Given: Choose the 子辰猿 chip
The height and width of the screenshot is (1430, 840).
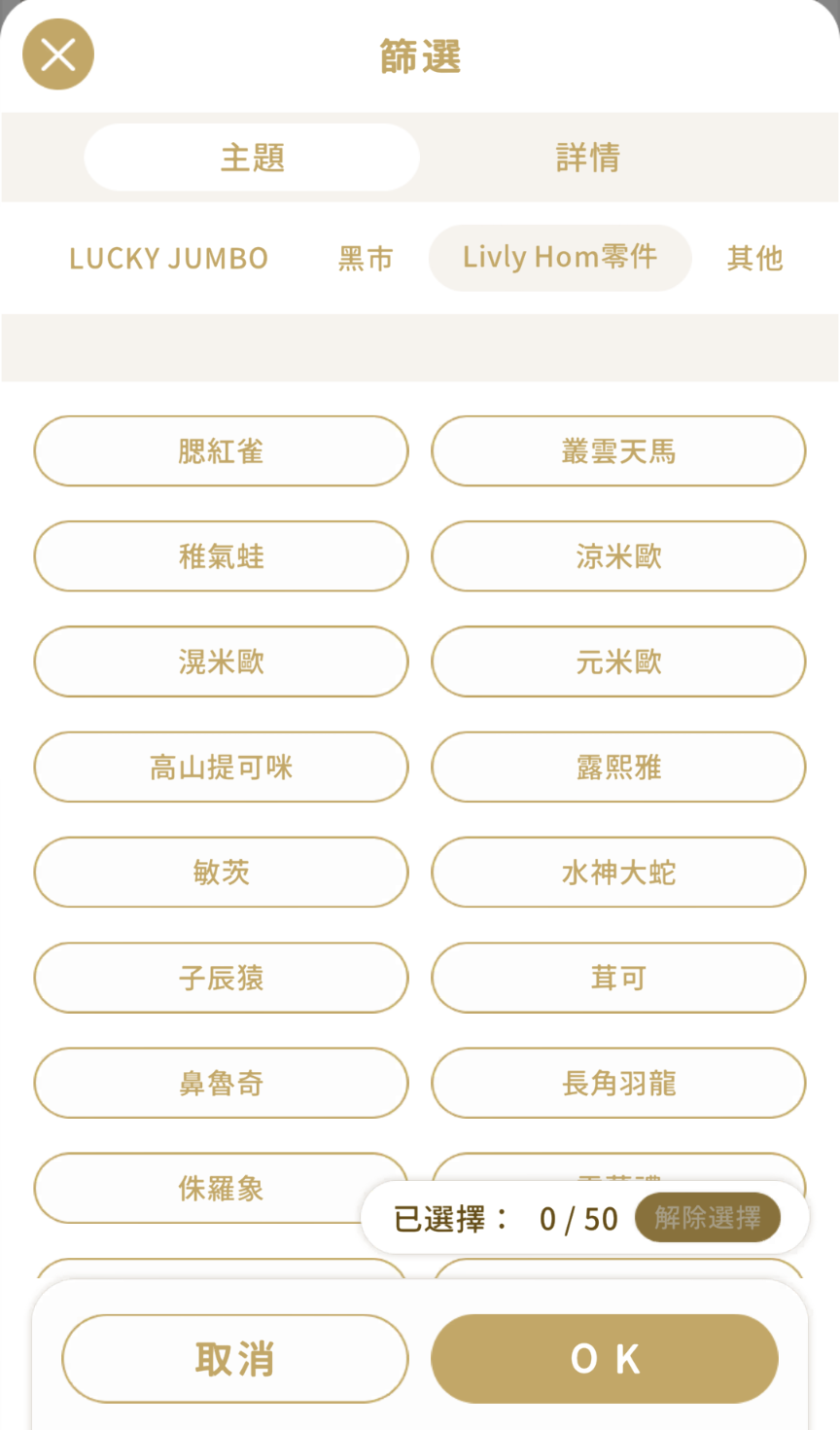Looking at the screenshot, I should point(221,978).
